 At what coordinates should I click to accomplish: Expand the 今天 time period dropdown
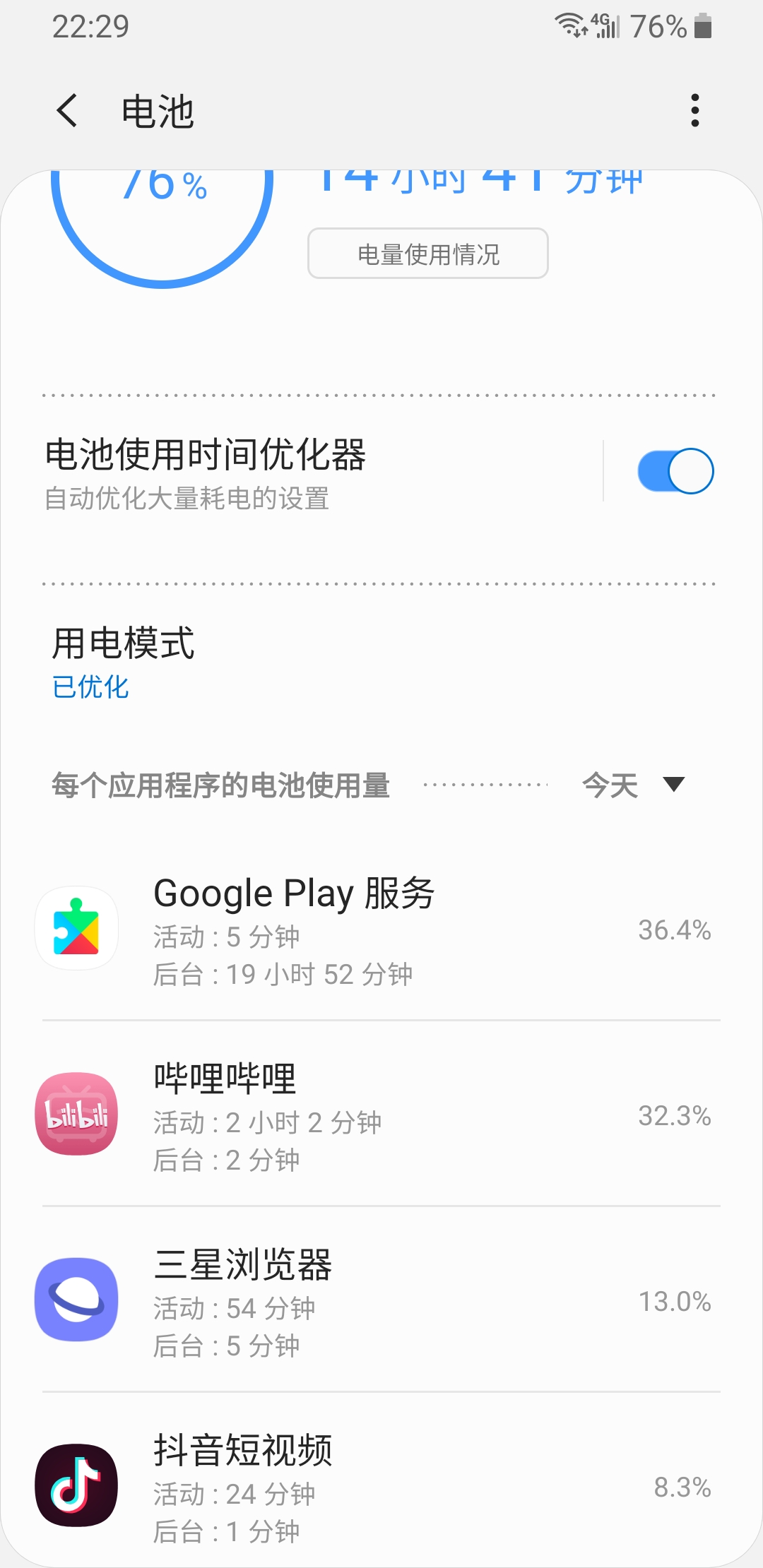(633, 785)
